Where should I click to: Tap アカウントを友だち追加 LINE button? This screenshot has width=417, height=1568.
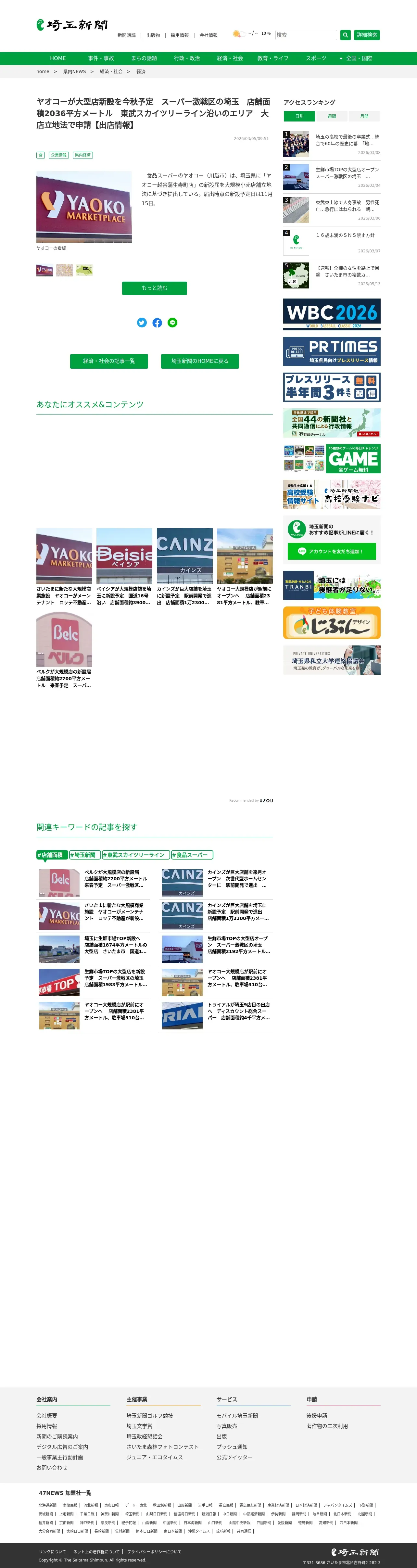click(332, 552)
